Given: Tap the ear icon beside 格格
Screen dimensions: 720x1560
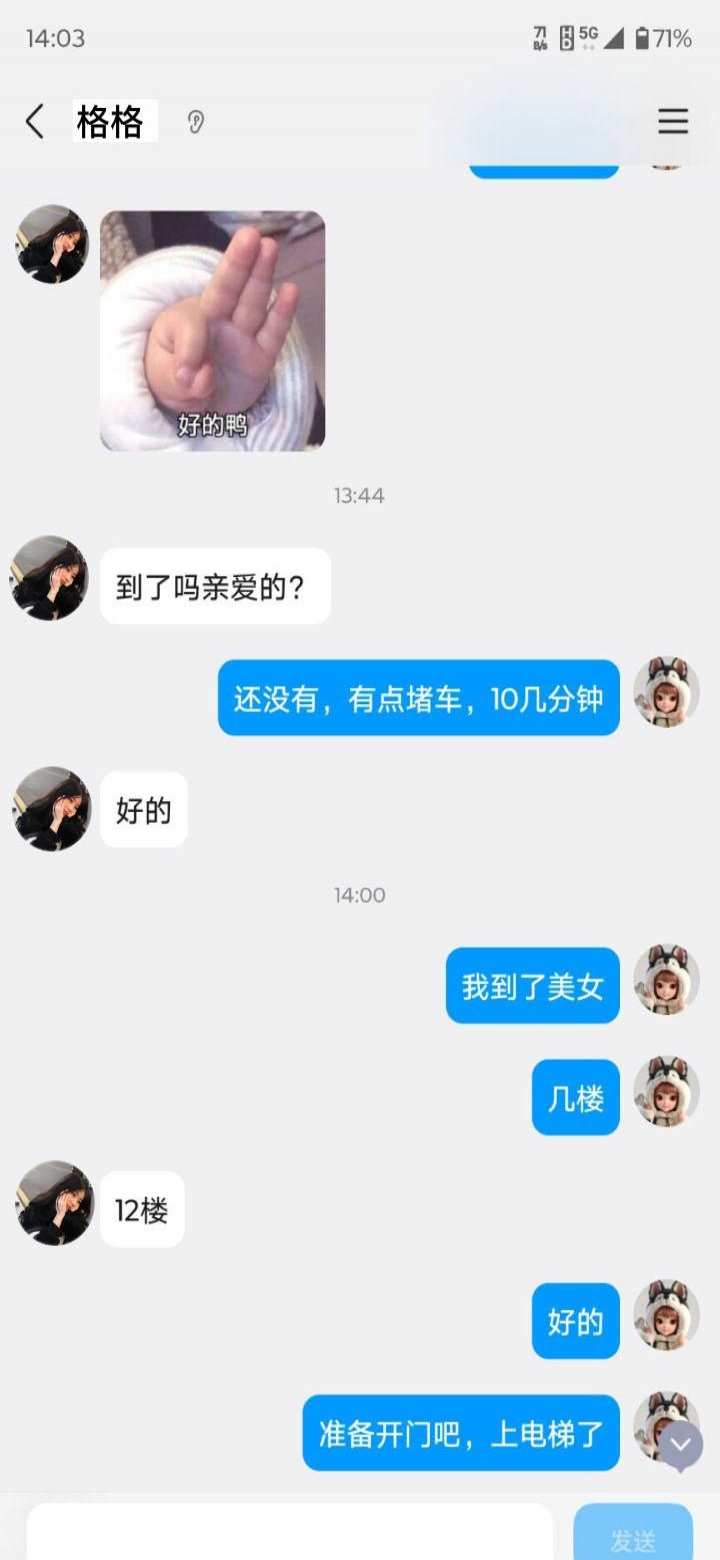Looking at the screenshot, I should pyautogui.click(x=196, y=122).
